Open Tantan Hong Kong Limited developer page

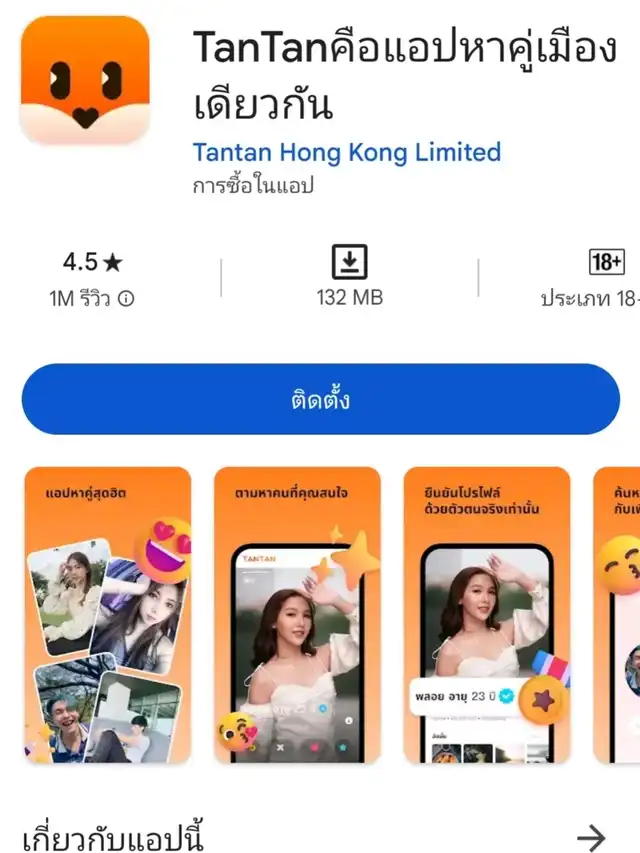point(346,153)
